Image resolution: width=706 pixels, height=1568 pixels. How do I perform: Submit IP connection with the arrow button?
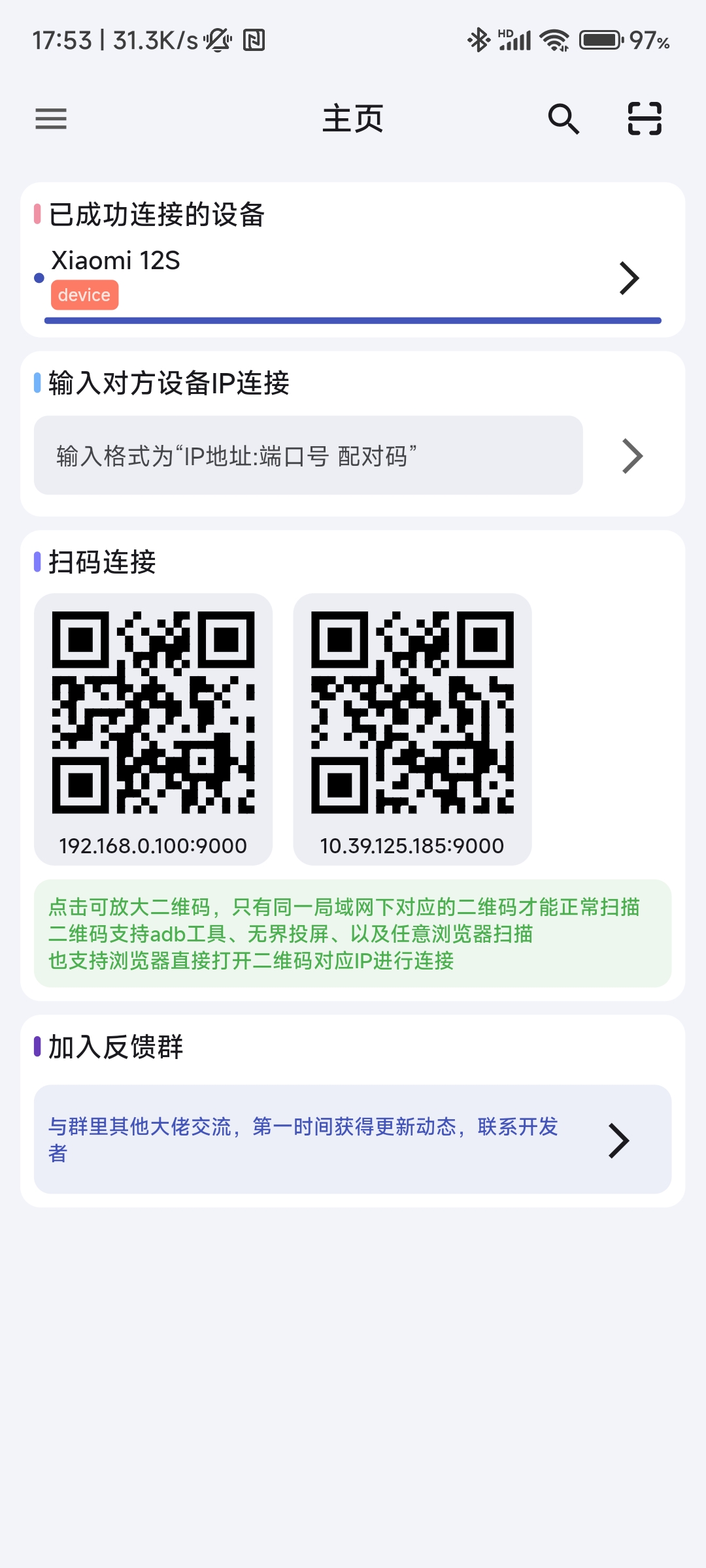(x=632, y=456)
